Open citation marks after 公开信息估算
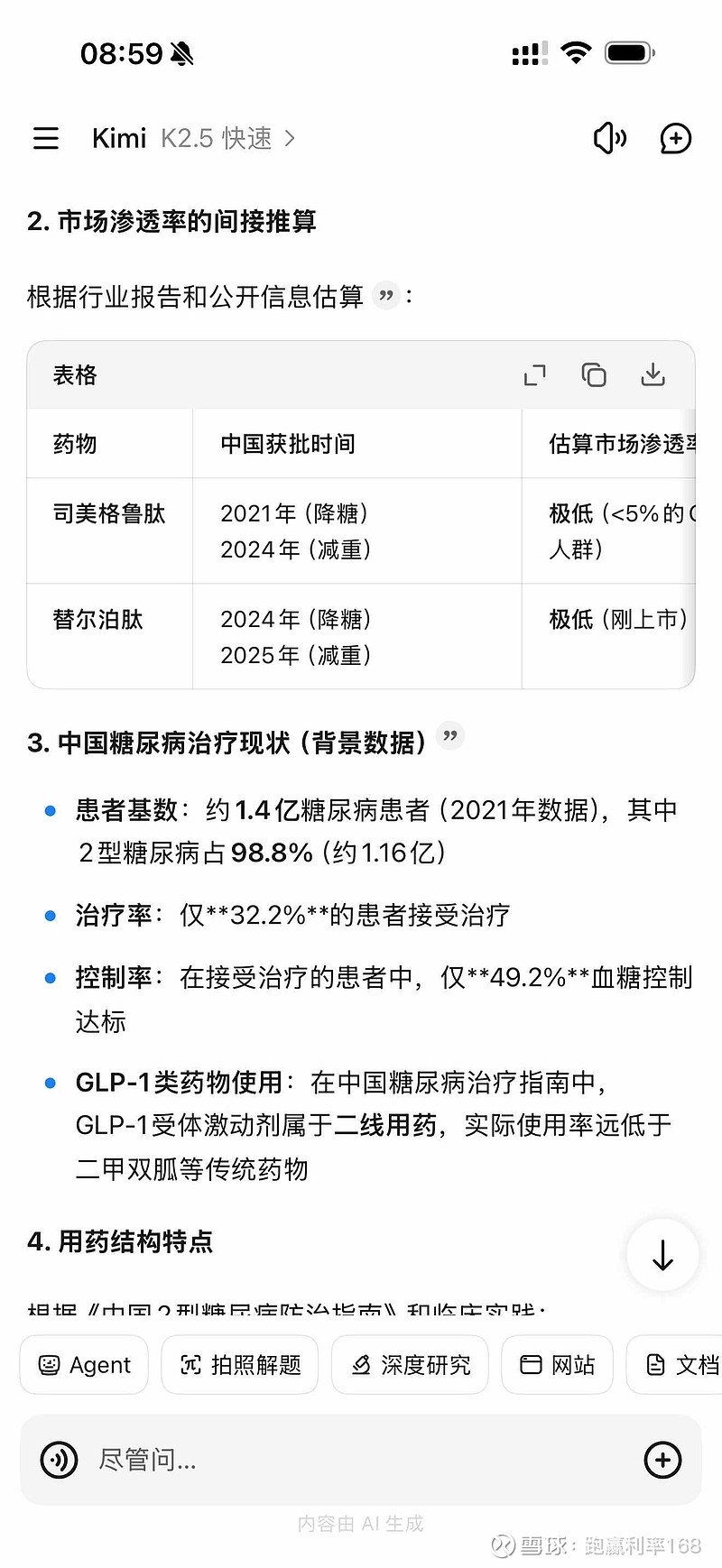 click(x=386, y=296)
